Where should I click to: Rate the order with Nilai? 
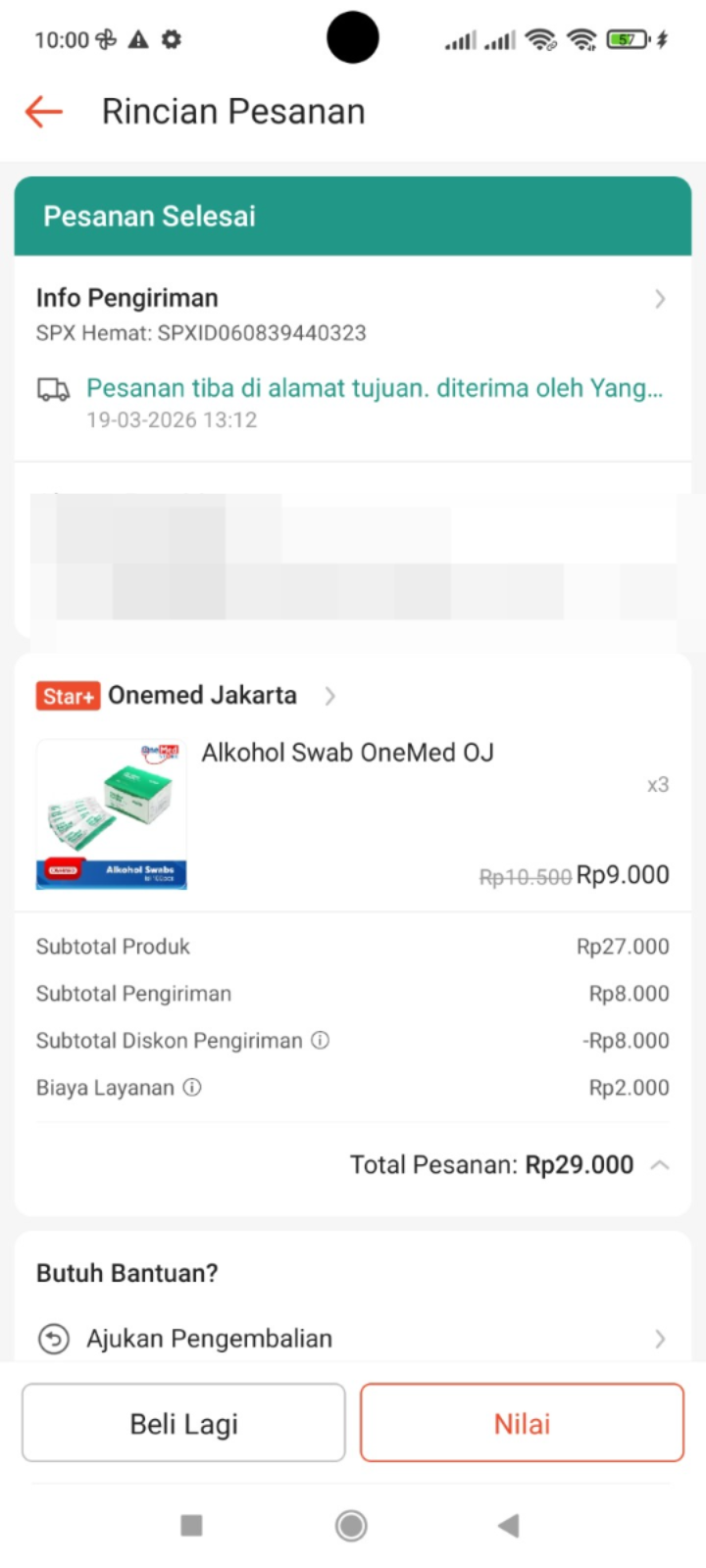[x=522, y=1423]
